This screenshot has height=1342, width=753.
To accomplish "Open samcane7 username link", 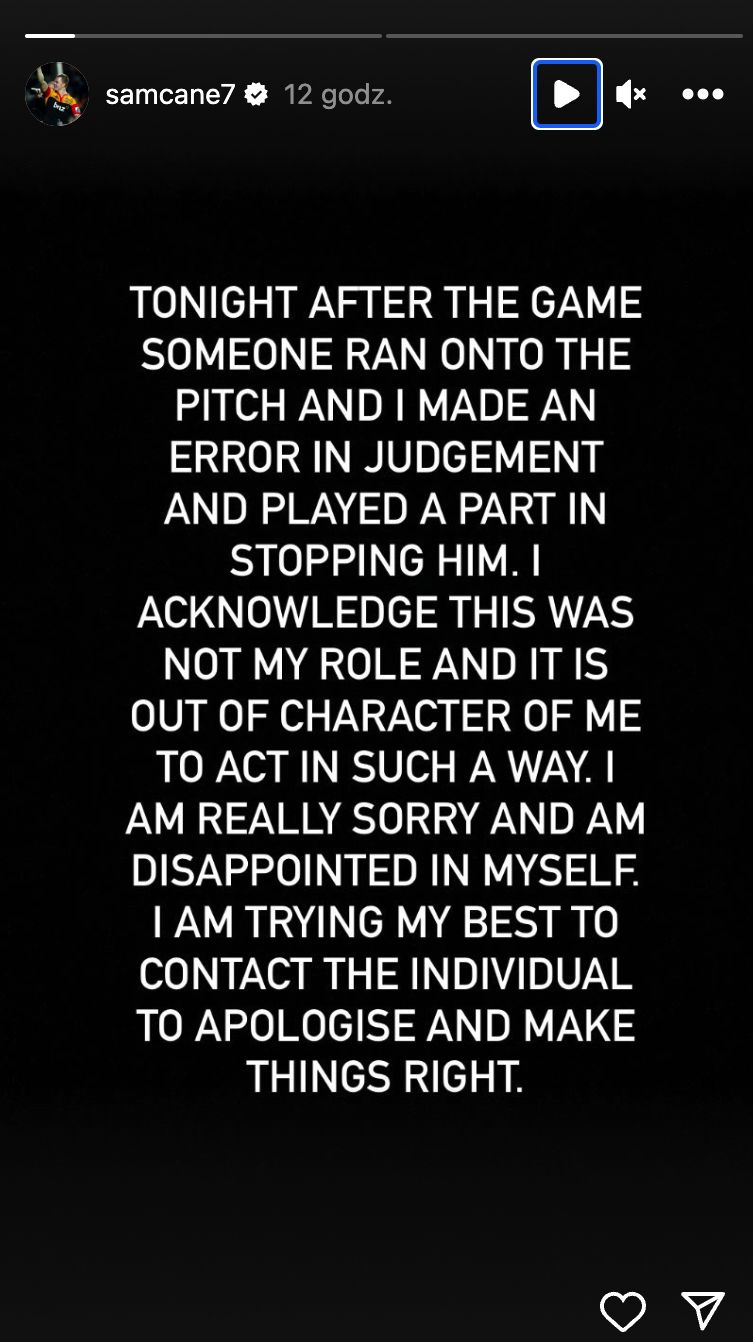I will click(x=171, y=95).
